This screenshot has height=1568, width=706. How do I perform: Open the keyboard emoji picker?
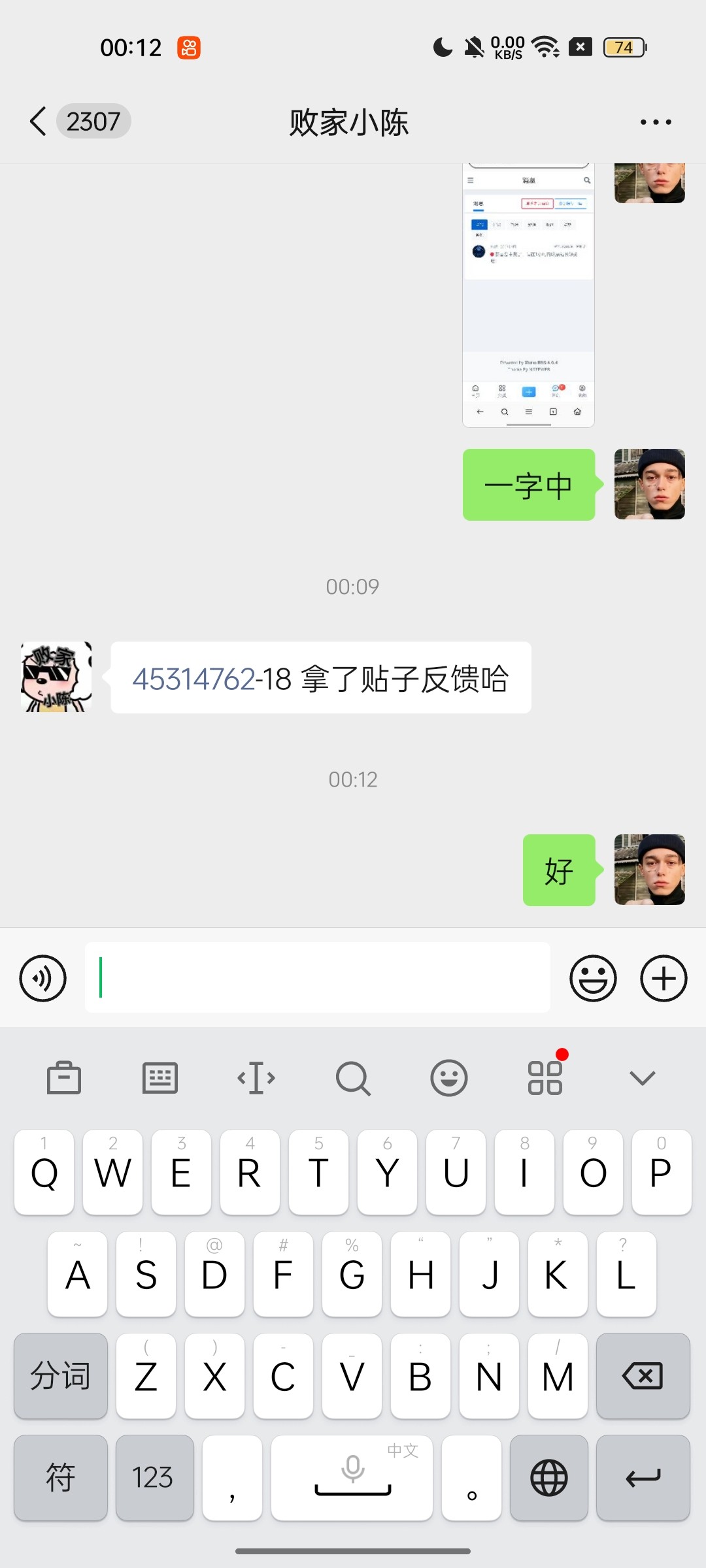(449, 1077)
